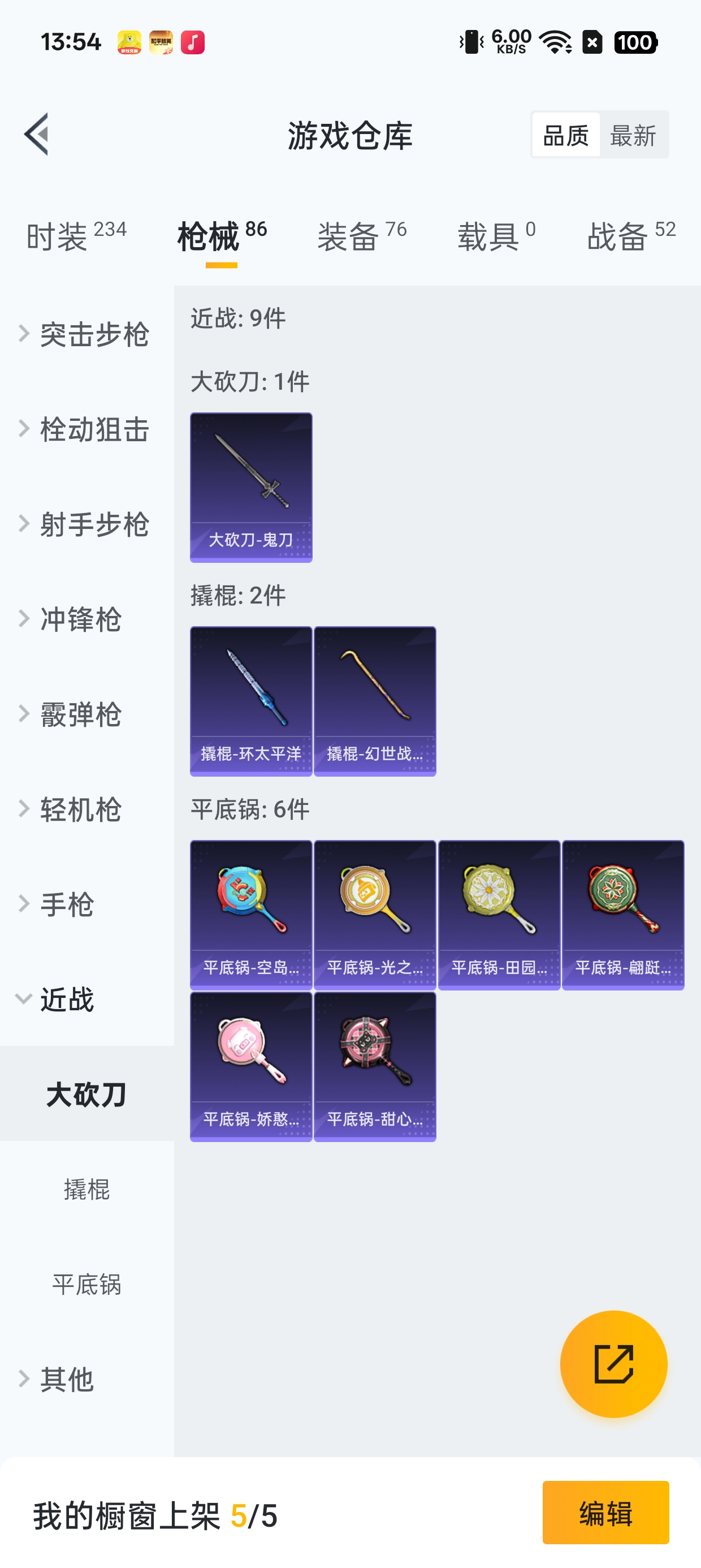The width and height of the screenshot is (701, 1568).
Task: Open the 撬棍-环太平洋 item
Action: coord(250,701)
